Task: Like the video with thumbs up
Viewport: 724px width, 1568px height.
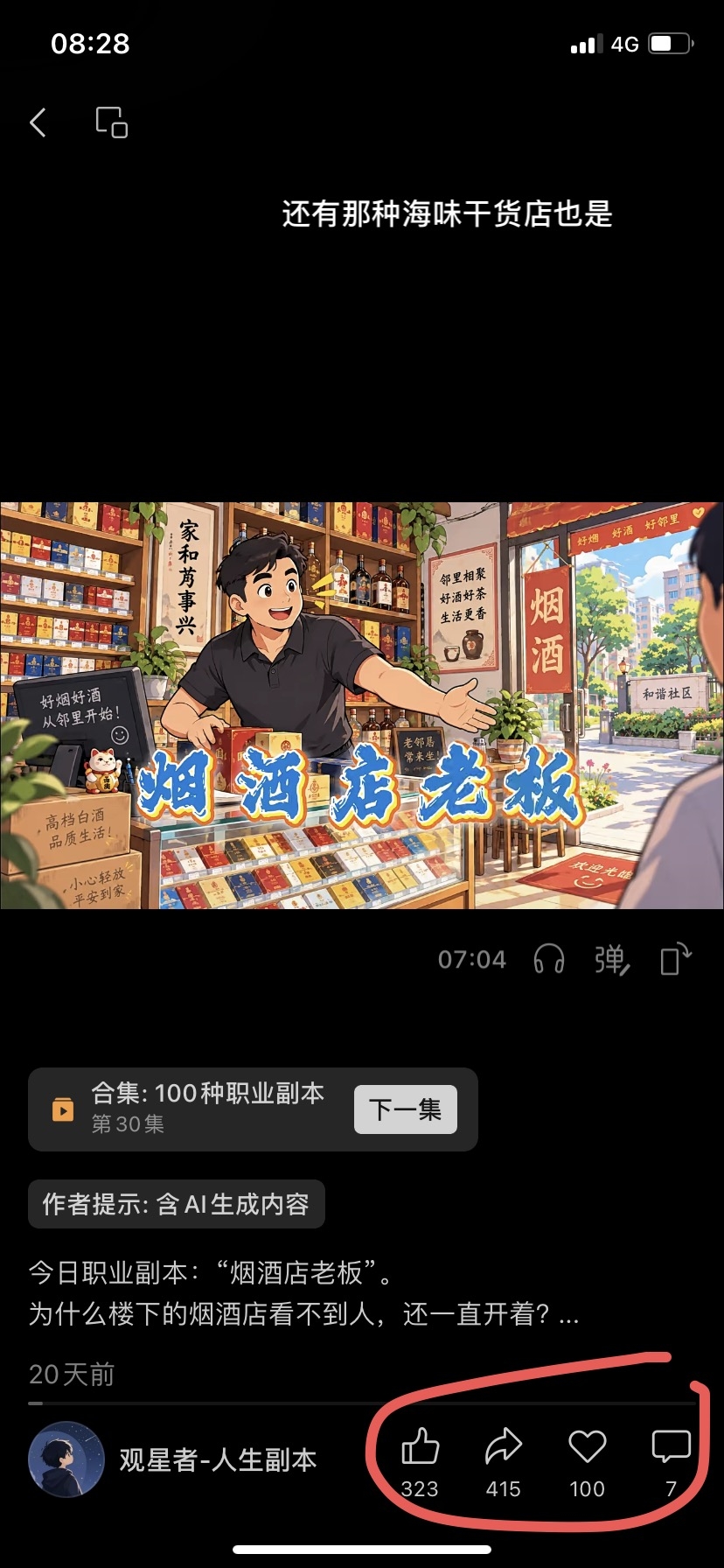Action: (x=420, y=1461)
